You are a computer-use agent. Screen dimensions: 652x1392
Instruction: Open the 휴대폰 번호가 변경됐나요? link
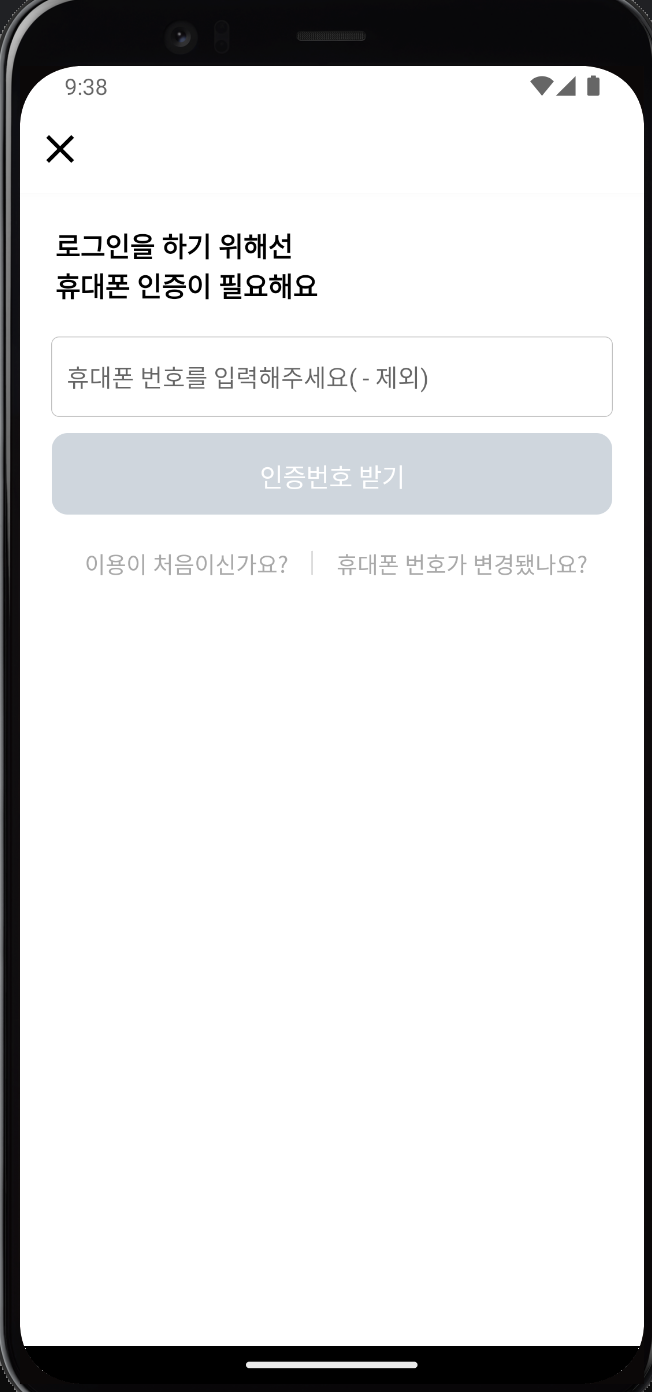point(462,565)
